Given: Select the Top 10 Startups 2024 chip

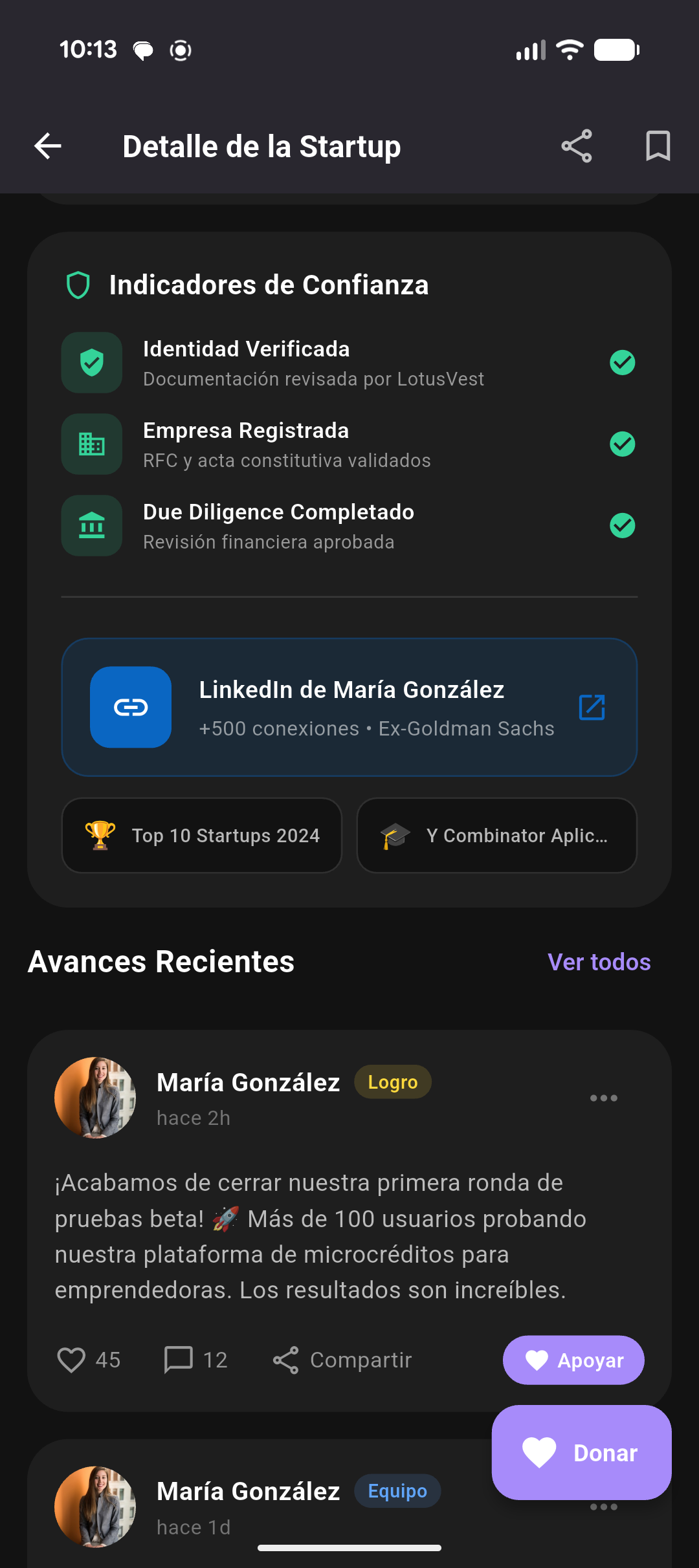Looking at the screenshot, I should coord(202,835).
